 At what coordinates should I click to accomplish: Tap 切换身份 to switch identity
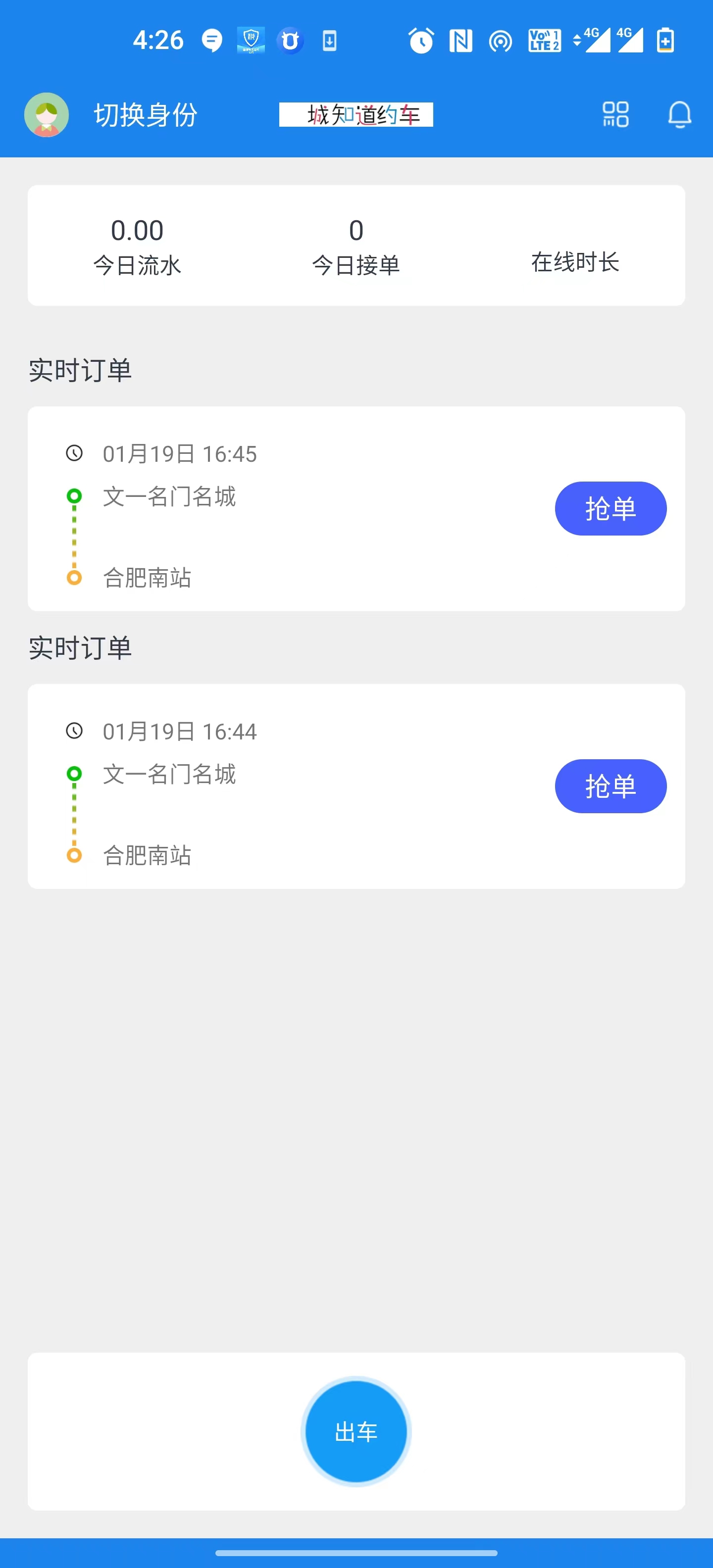(x=146, y=114)
